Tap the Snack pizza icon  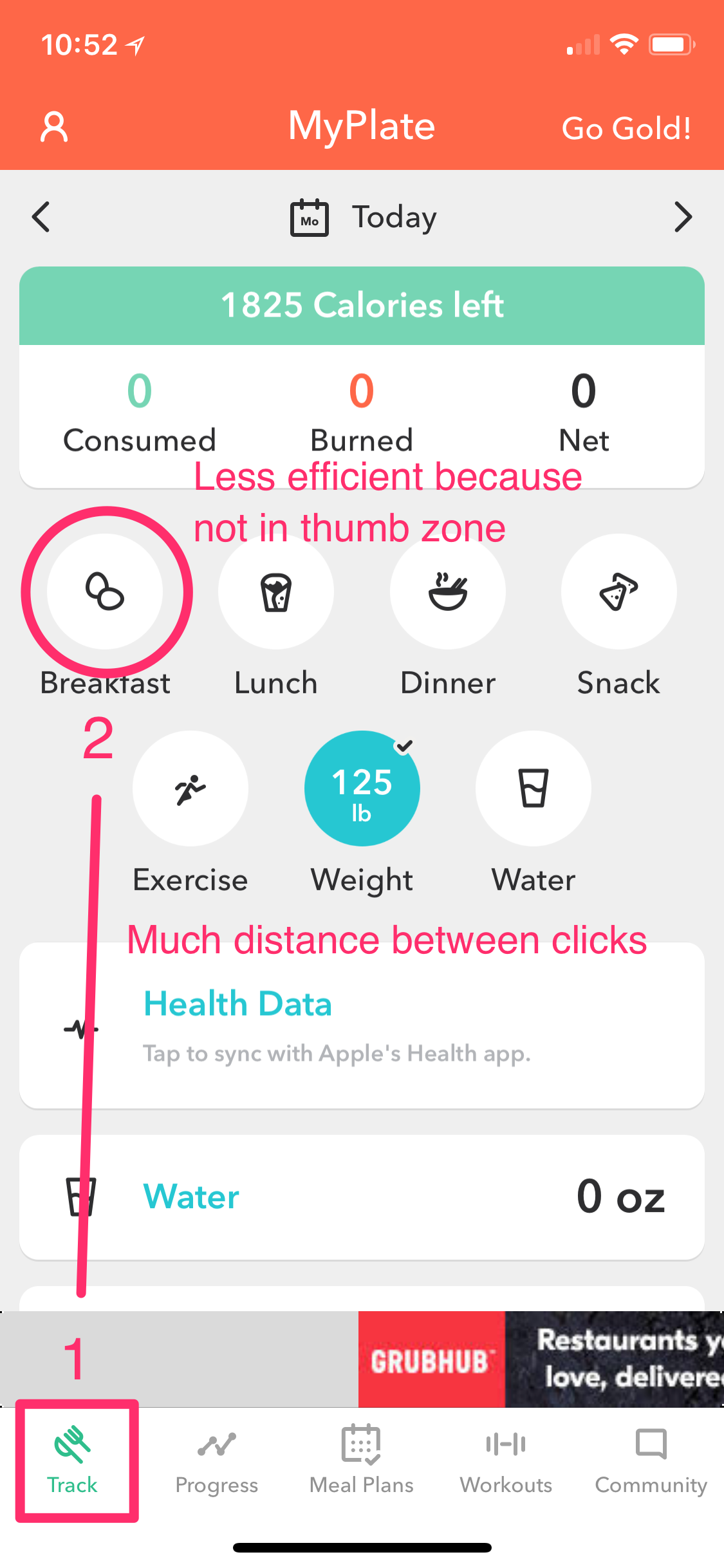click(618, 591)
